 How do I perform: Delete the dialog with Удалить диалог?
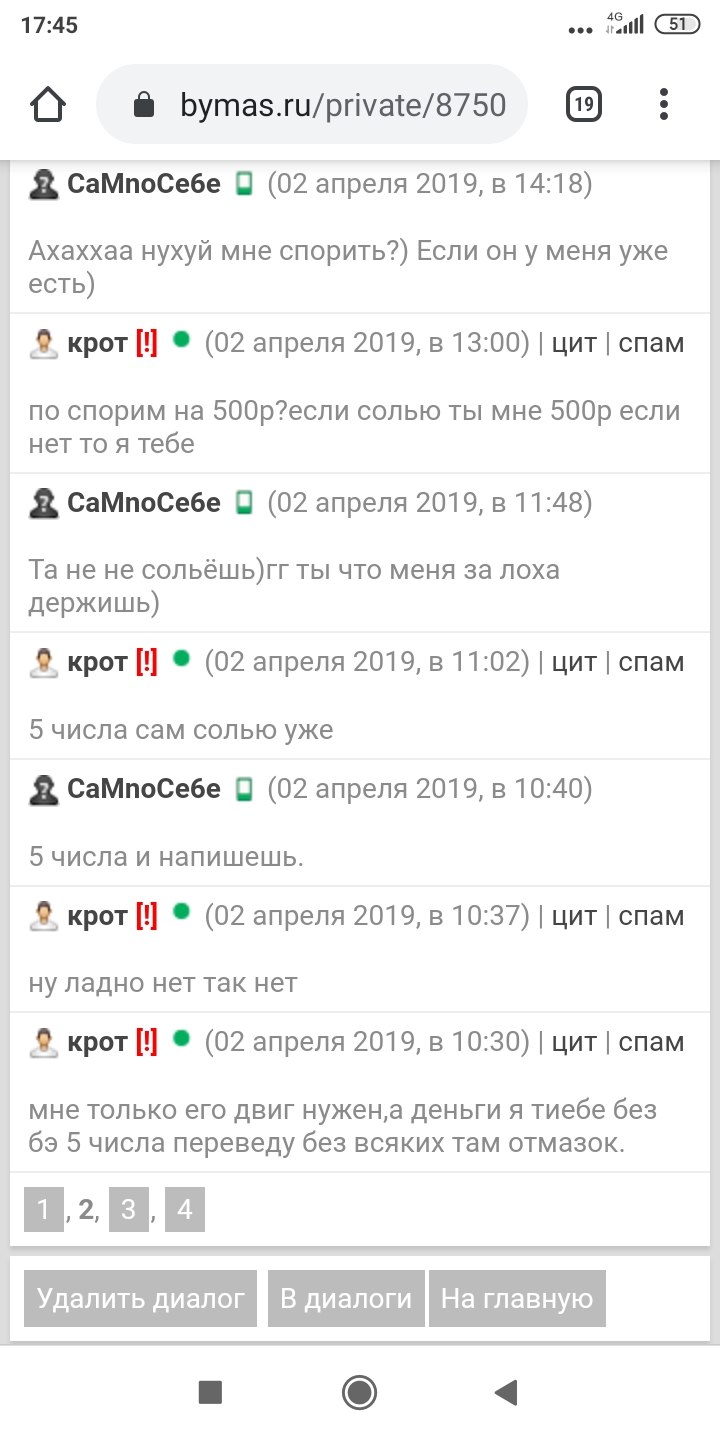141,1298
